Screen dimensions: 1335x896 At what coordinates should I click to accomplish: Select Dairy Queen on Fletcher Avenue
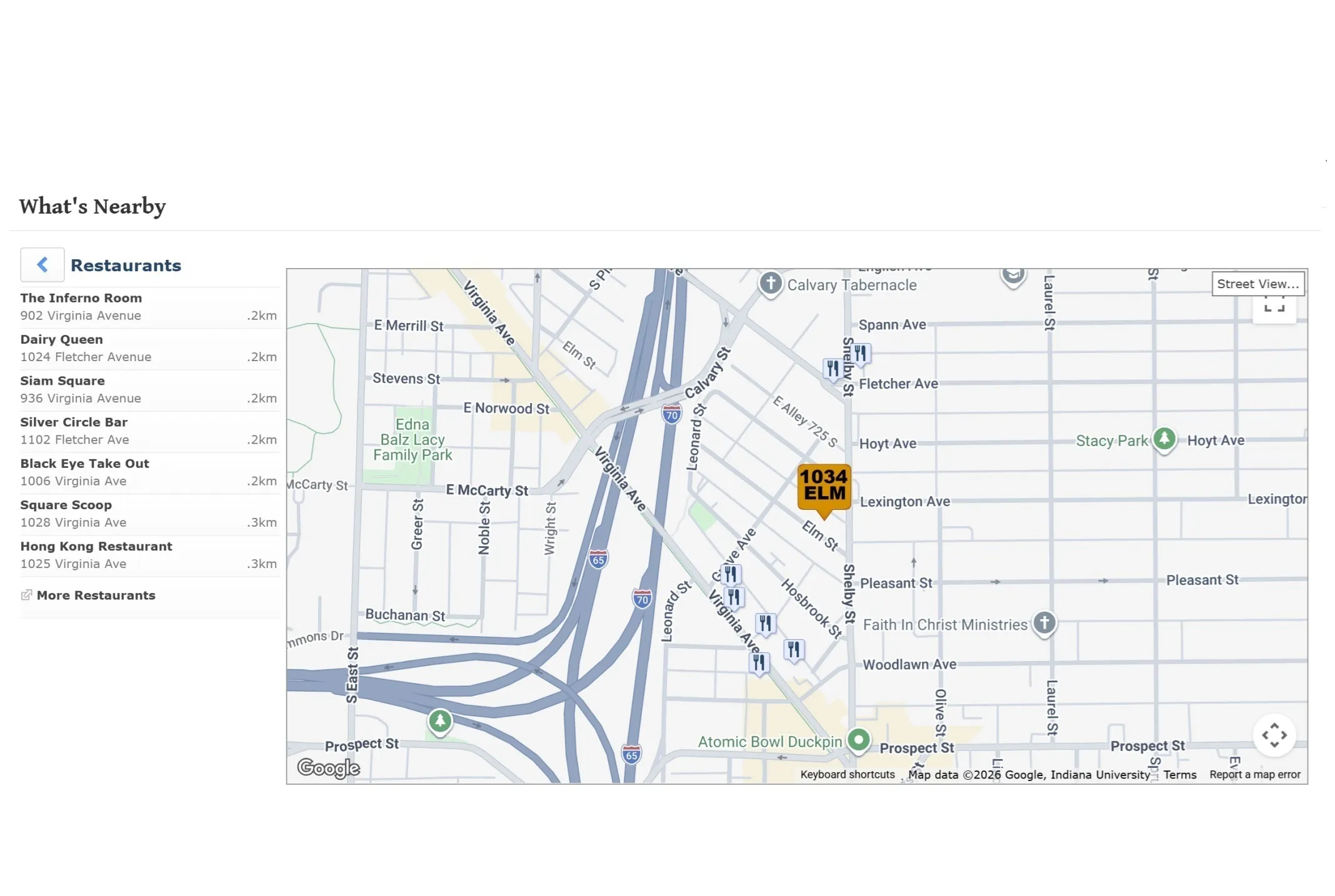pos(61,339)
